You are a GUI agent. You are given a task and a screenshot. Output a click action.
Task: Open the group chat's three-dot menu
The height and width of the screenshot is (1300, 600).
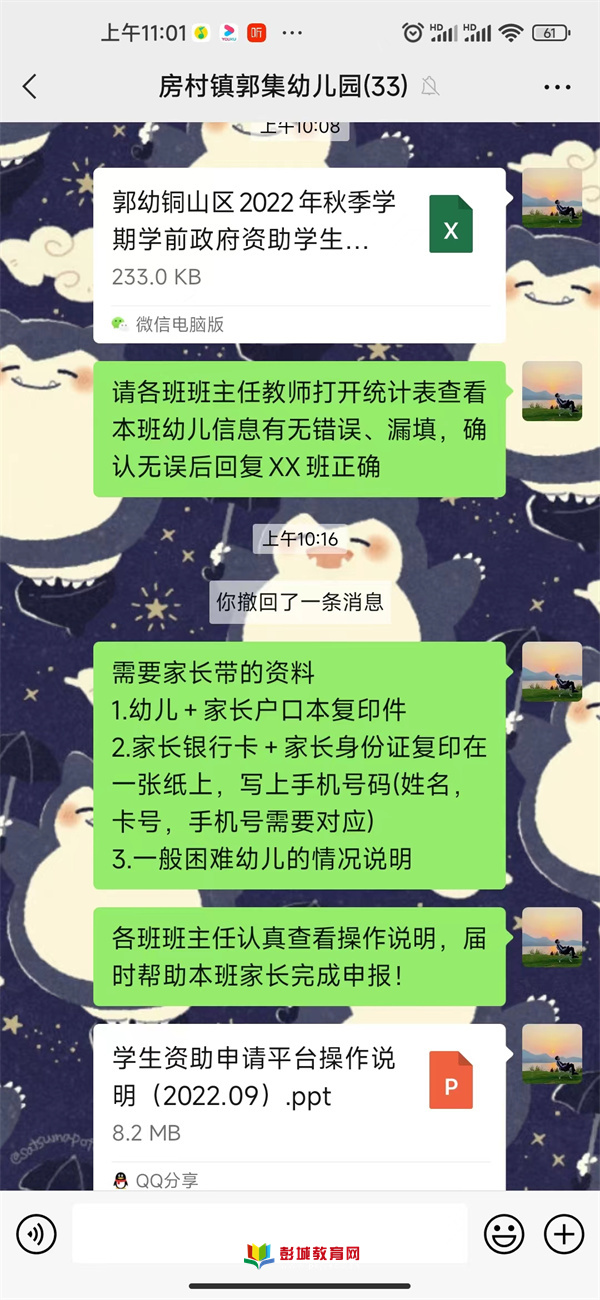pos(557,87)
